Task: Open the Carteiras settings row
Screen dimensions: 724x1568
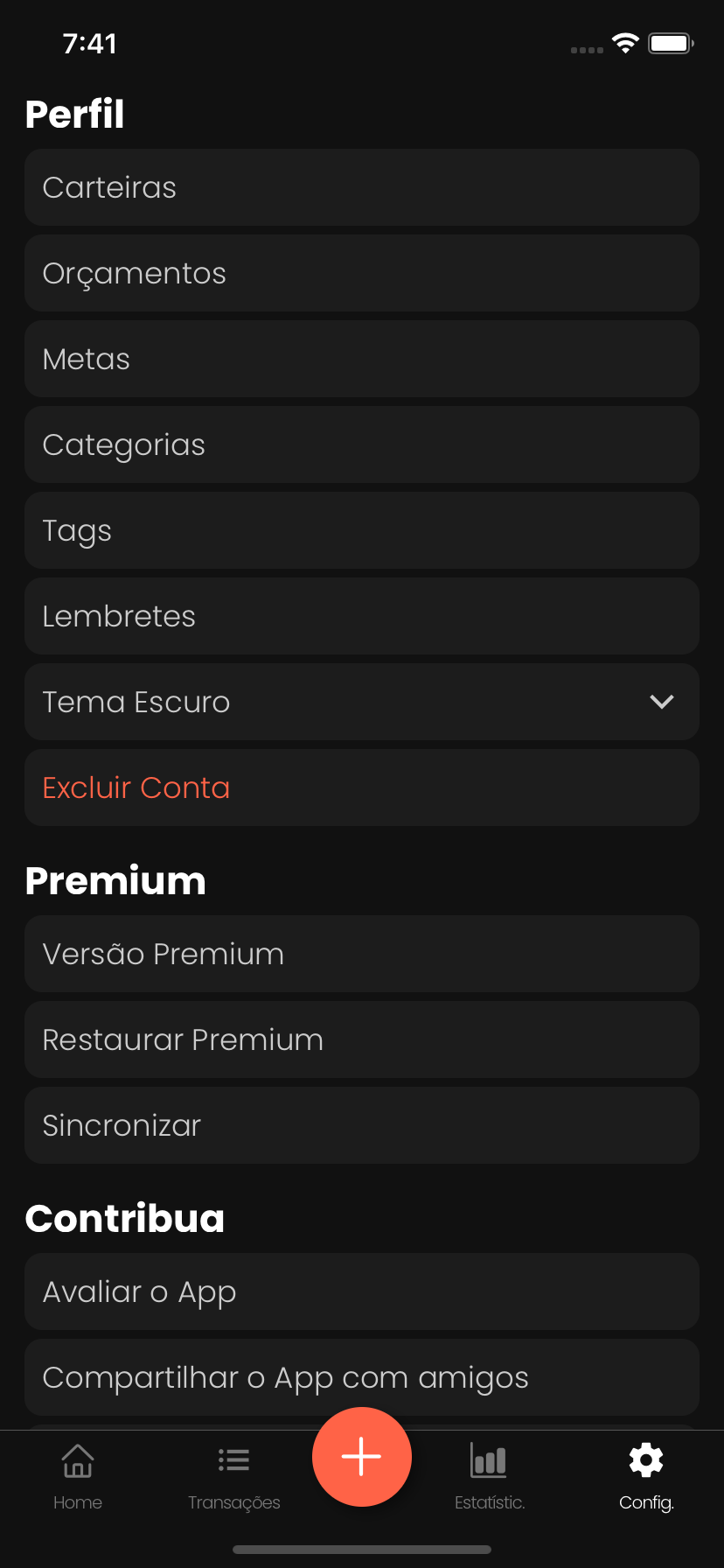Action: point(362,187)
